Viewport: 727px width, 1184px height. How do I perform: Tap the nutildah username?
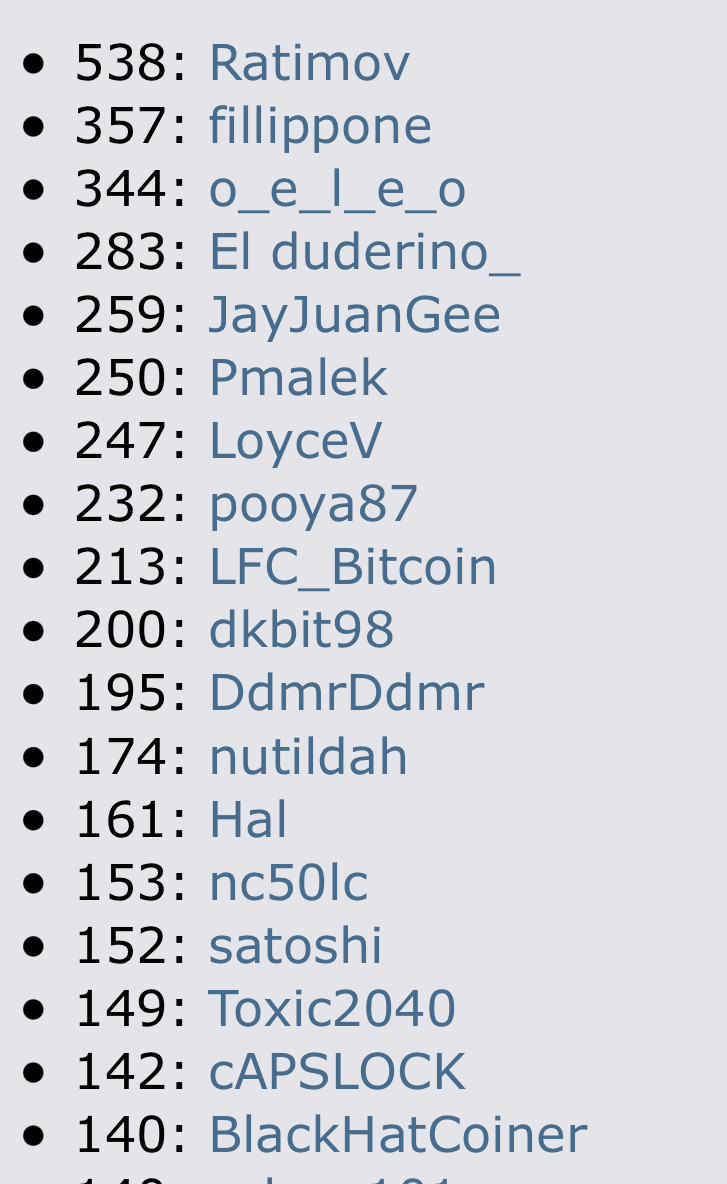click(x=308, y=757)
